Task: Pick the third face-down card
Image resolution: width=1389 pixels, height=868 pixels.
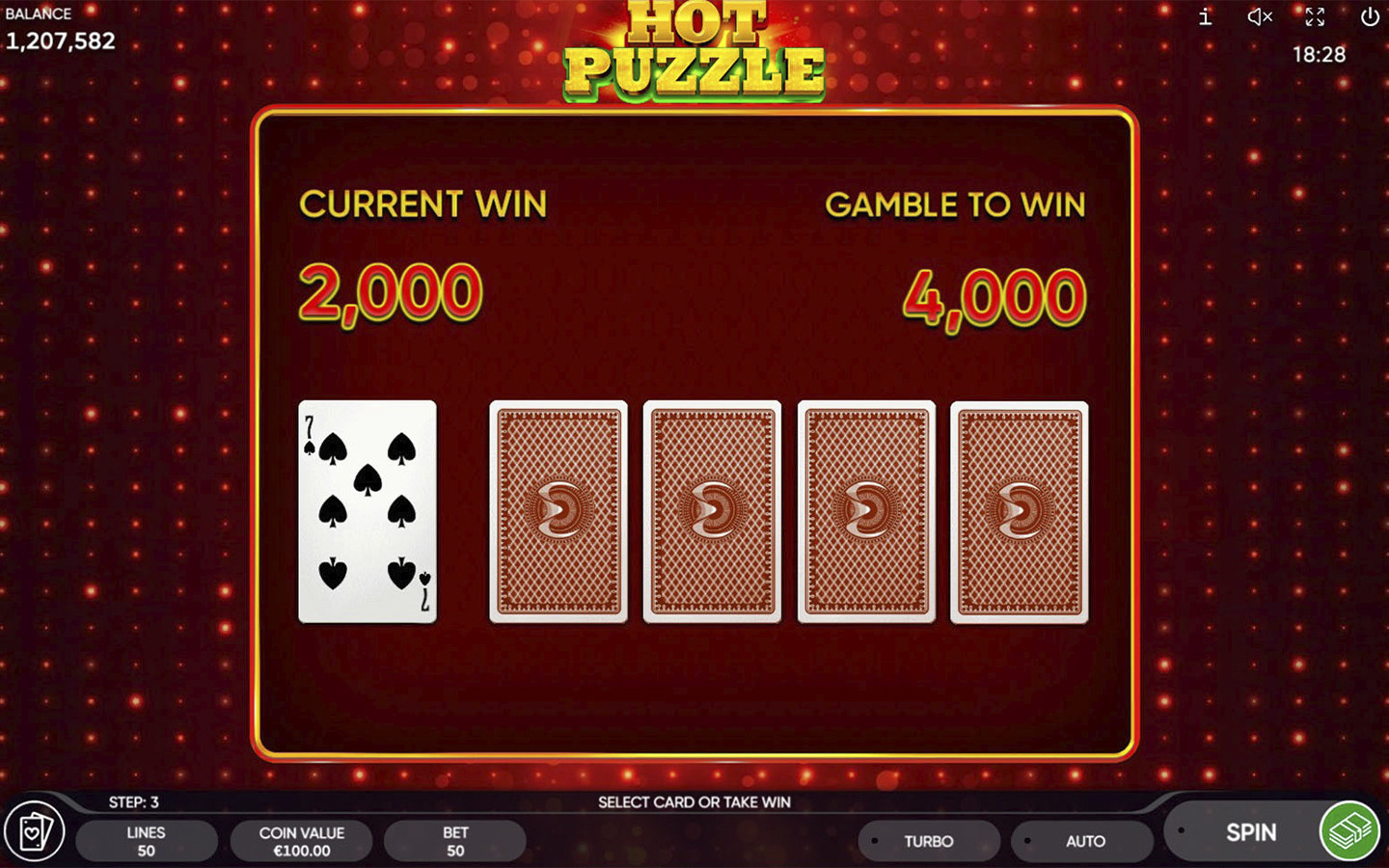Action: pos(866,511)
